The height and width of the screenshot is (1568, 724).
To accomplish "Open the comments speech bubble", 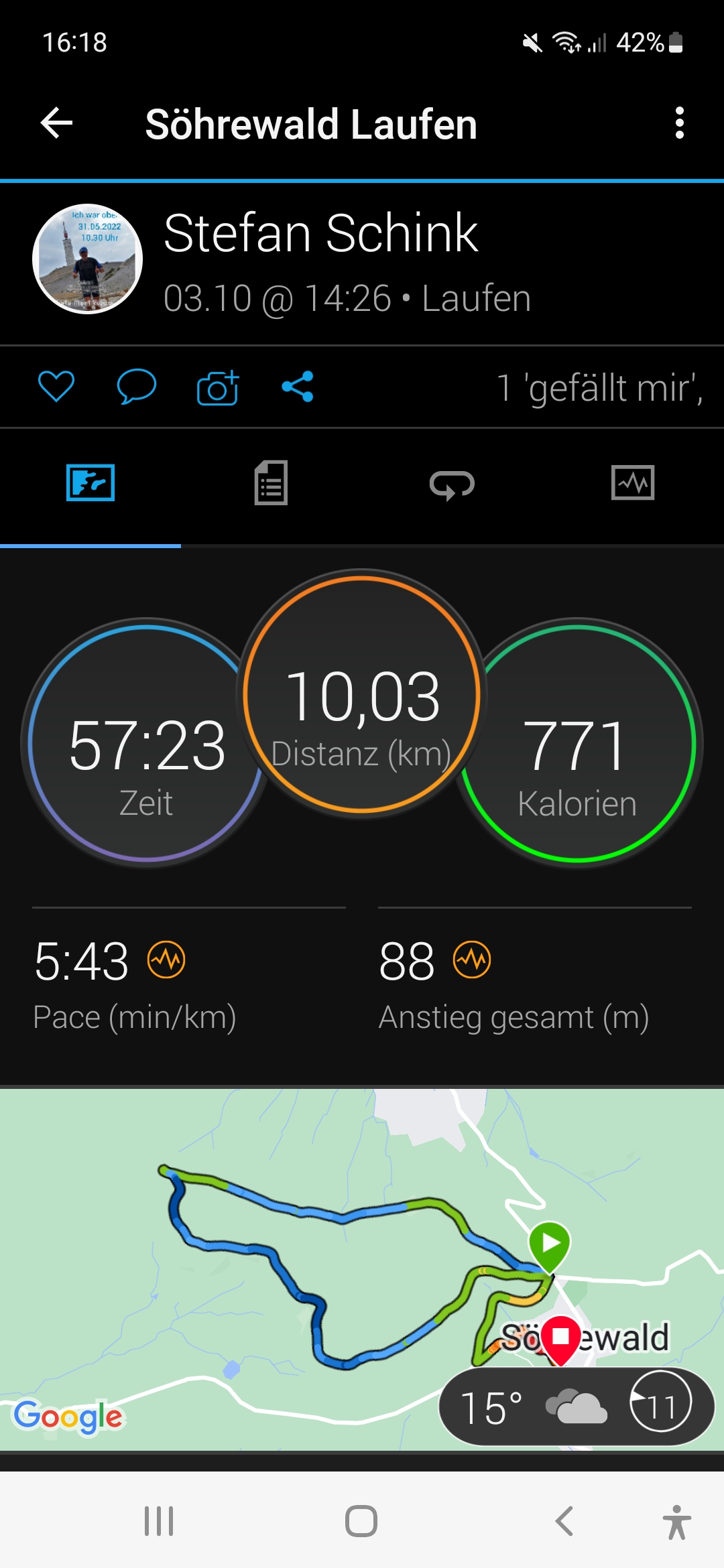I will (137, 387).
